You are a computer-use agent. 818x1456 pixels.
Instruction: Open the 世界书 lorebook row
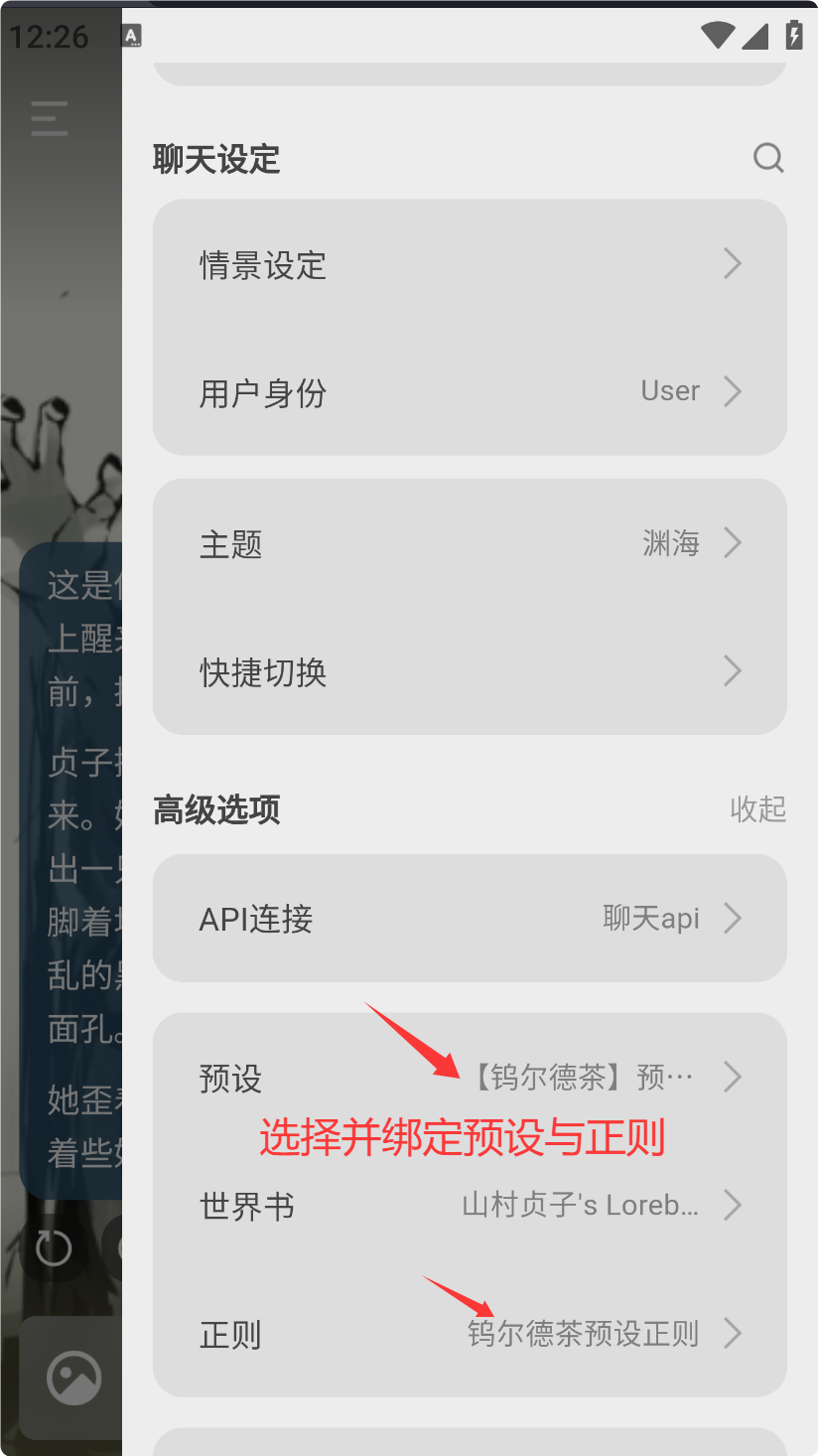[x=470, y=1206]
